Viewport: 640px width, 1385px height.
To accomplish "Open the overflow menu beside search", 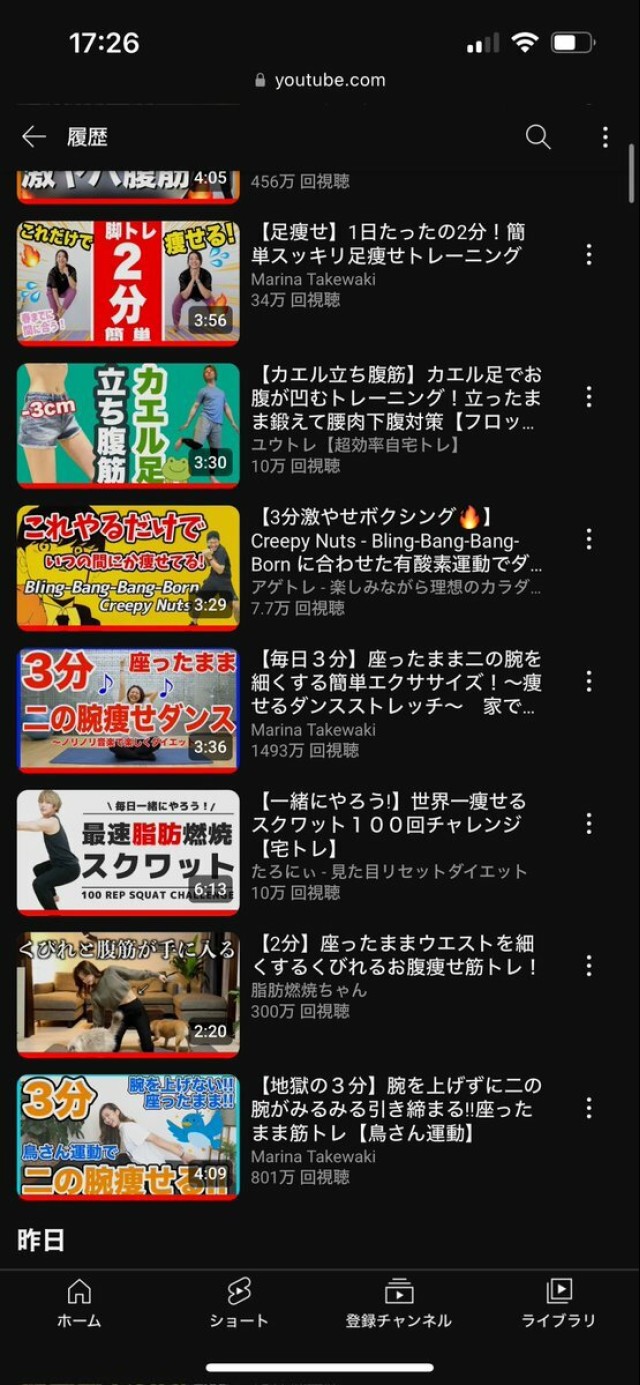I will [x=605, y=137].
